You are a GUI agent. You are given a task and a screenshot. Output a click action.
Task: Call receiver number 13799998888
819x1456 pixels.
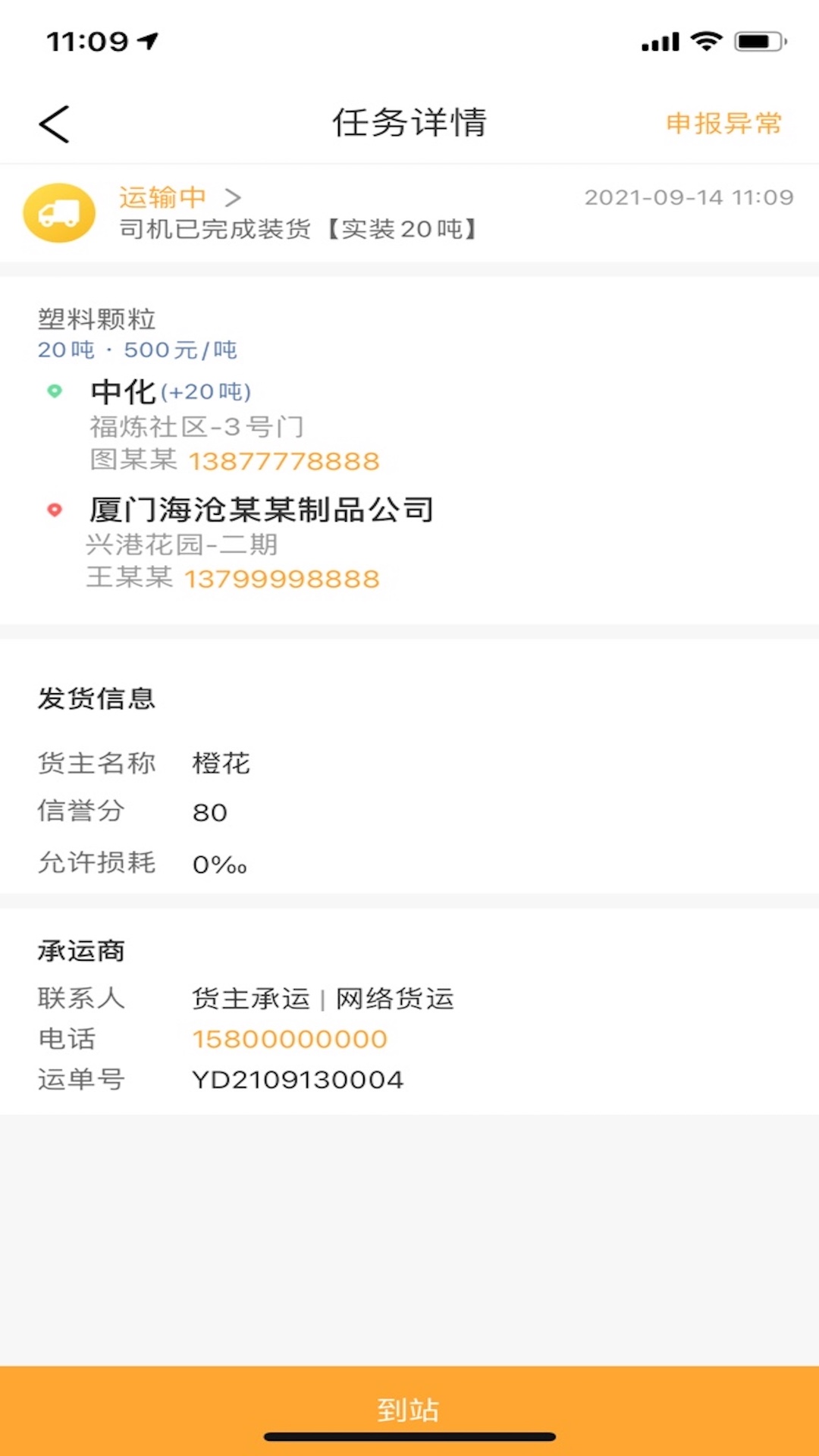click(282, 579)
